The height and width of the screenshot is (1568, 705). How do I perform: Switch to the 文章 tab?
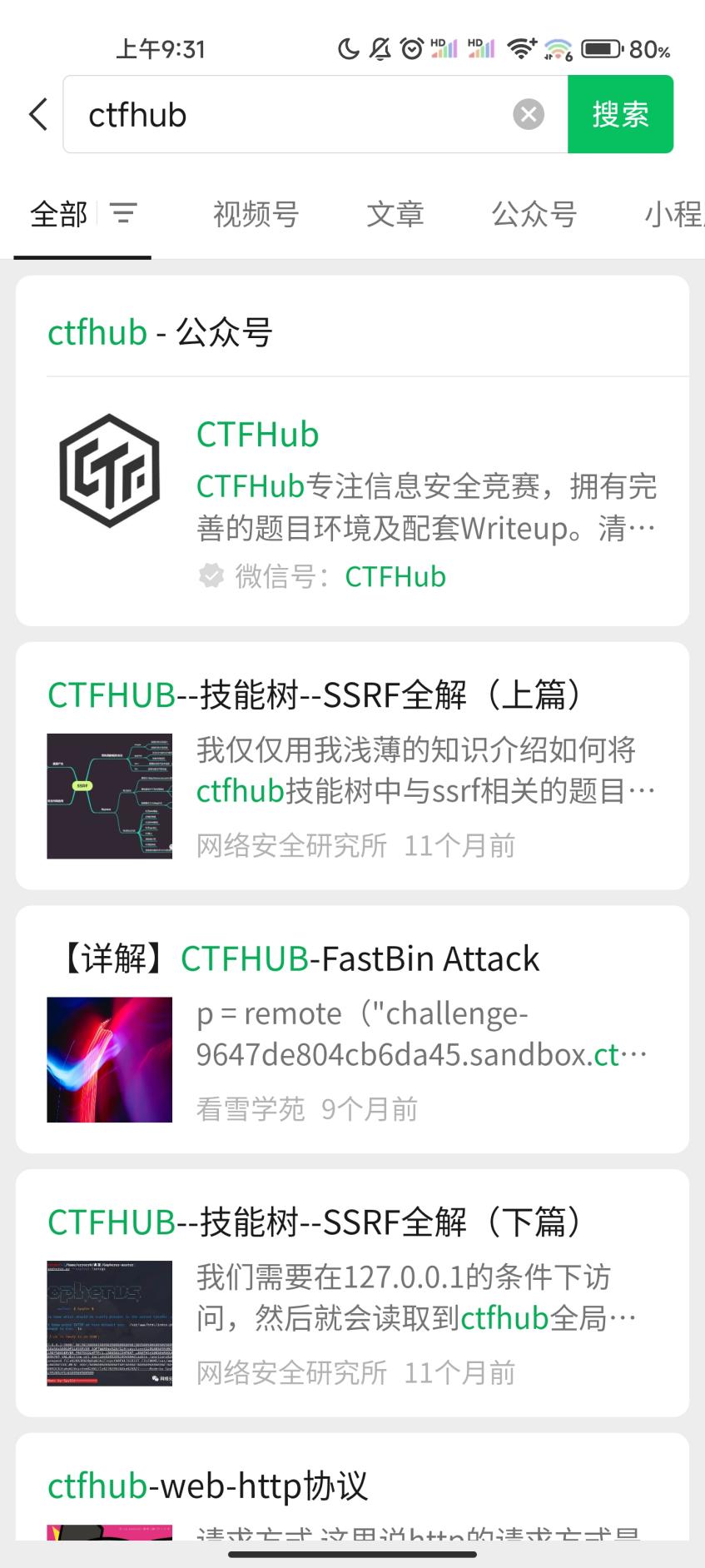pyautogui.click(x=395, y=214)
